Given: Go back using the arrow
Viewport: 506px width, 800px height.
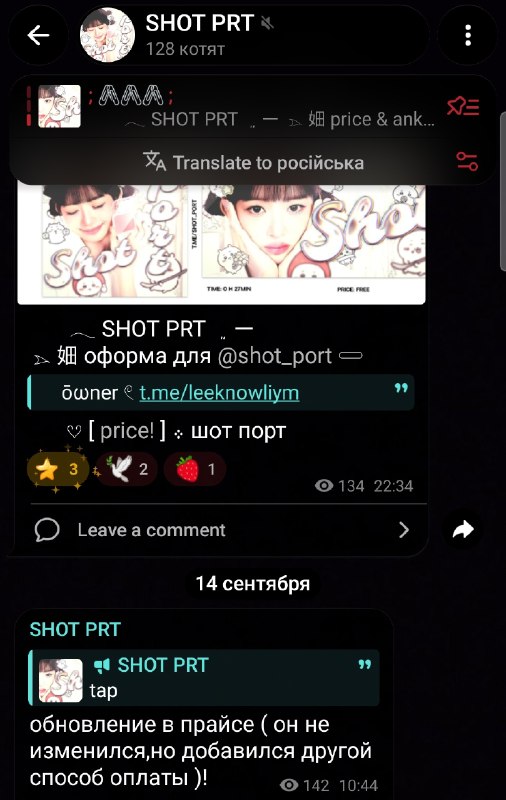Looking at the screenshot, I should (38, 36).
